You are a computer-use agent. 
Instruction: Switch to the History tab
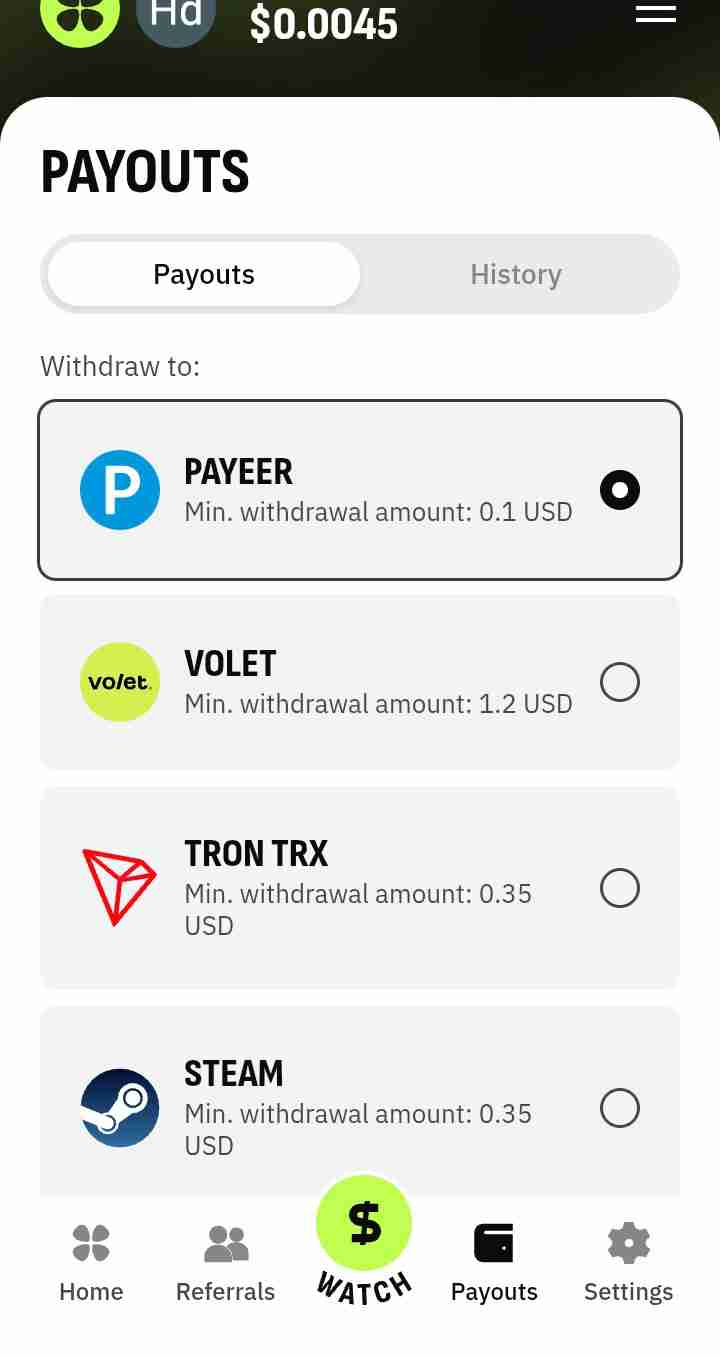tap(516, 274)
